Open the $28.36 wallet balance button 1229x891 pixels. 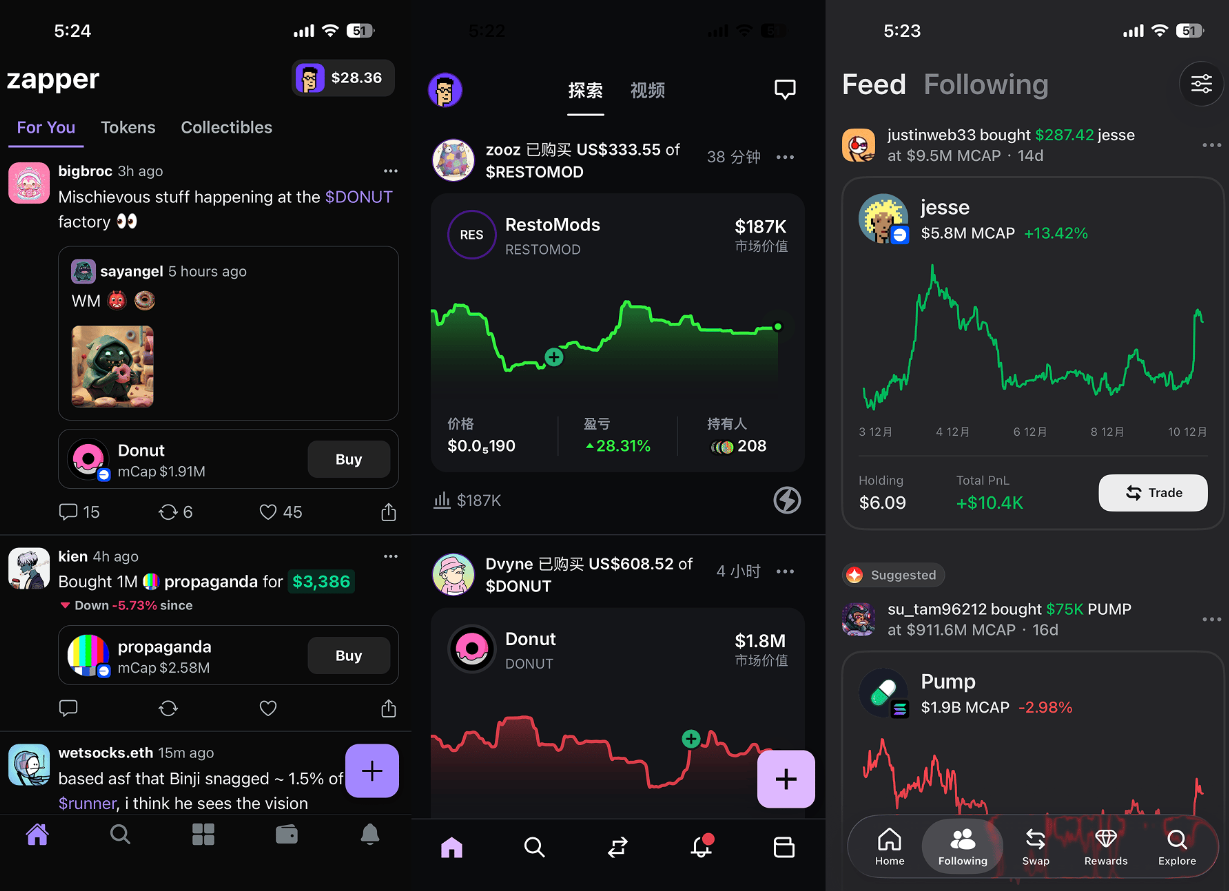[x=343, y=78]
